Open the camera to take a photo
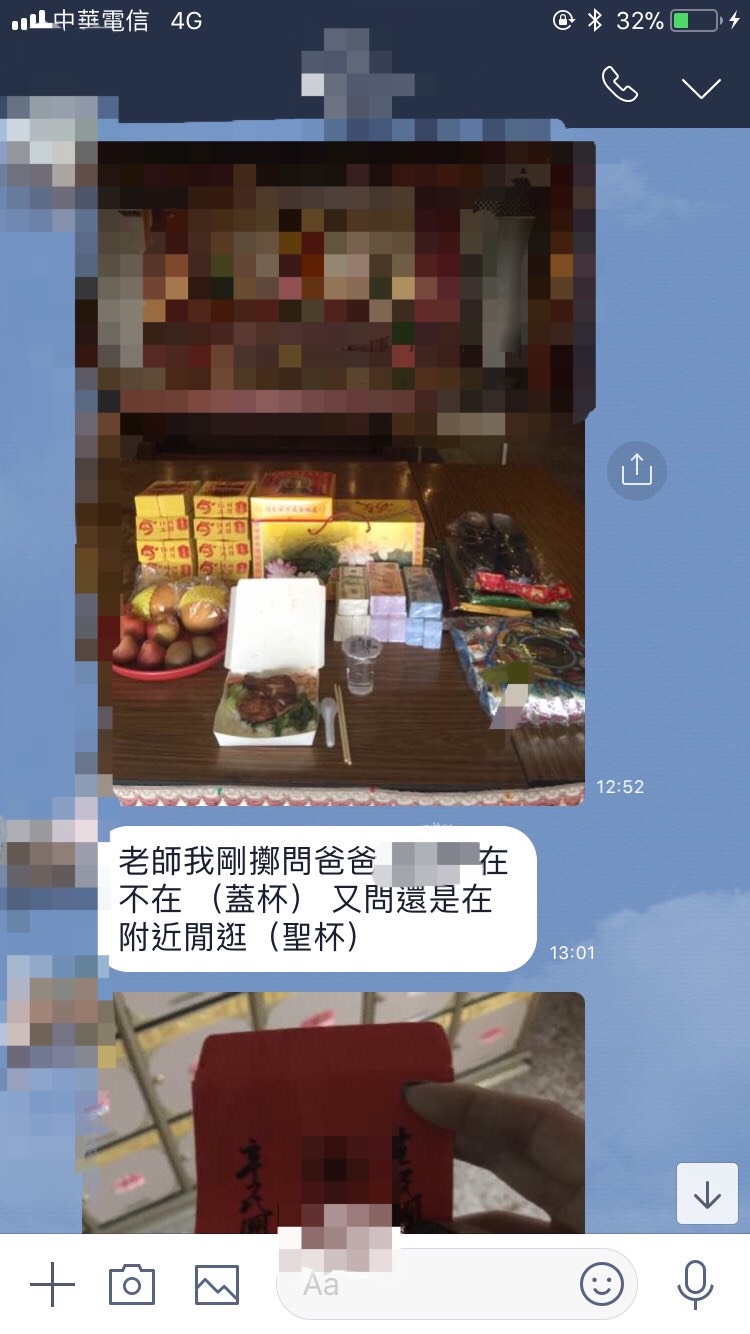The image size is (750, 1334). 132,1284
